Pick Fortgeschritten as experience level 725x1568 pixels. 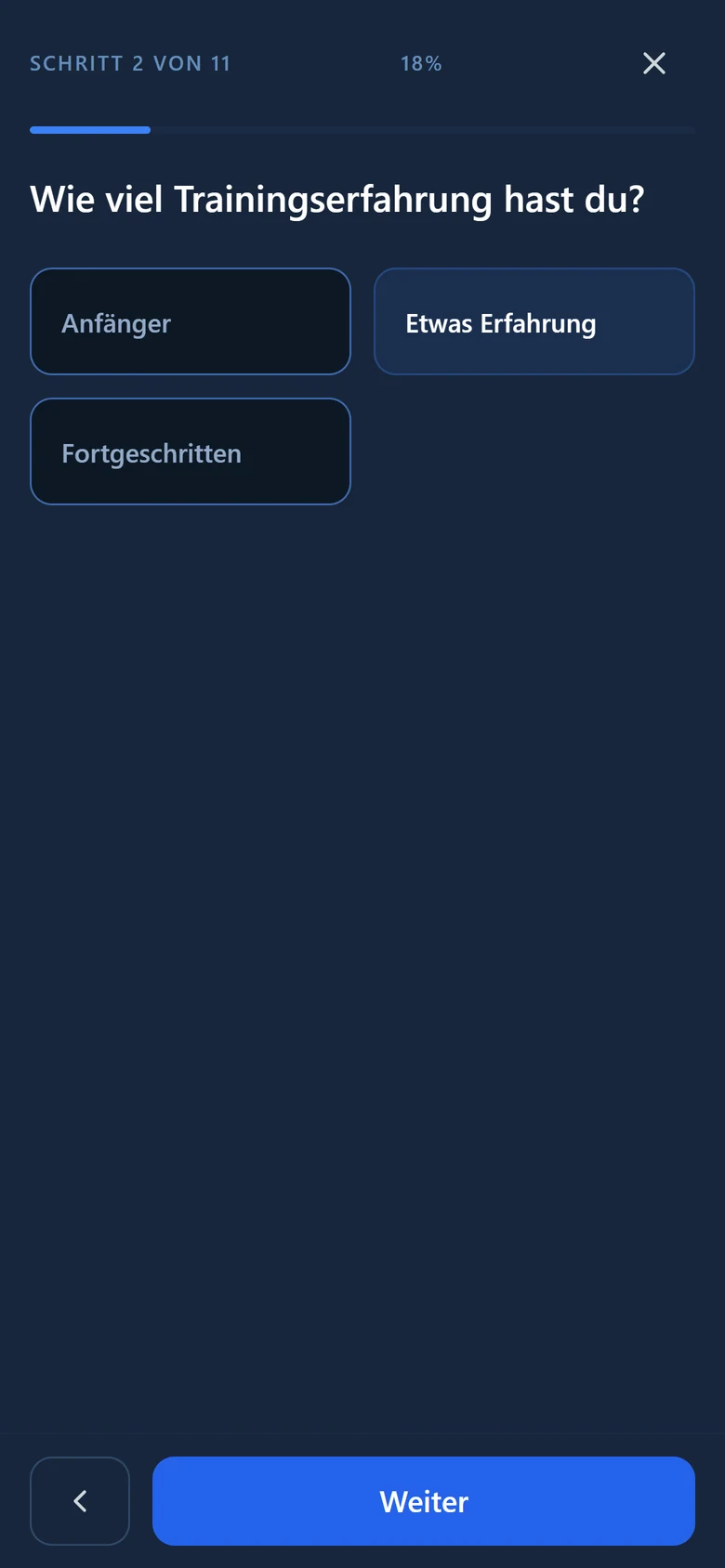[x=191, y=451]
